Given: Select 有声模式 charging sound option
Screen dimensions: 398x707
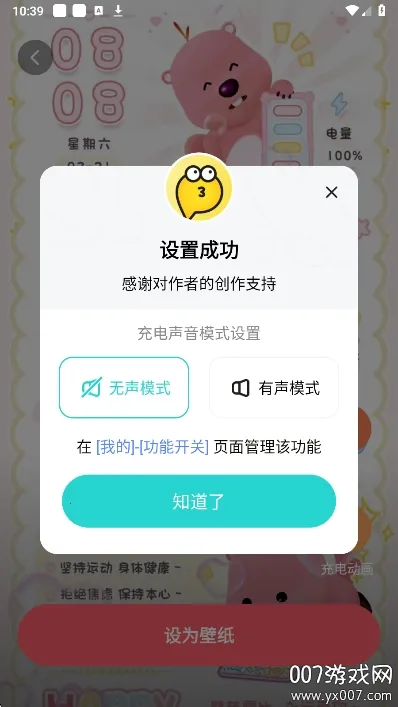Looking at the screenshot, I should (274, 388).
